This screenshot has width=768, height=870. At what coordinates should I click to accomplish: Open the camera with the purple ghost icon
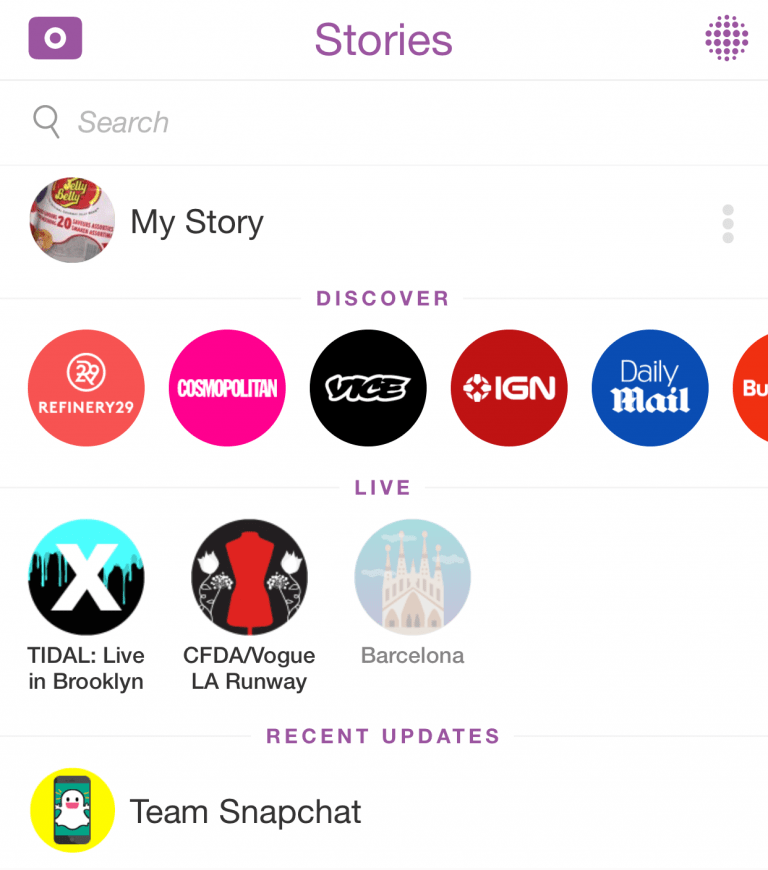click(55, 37)
